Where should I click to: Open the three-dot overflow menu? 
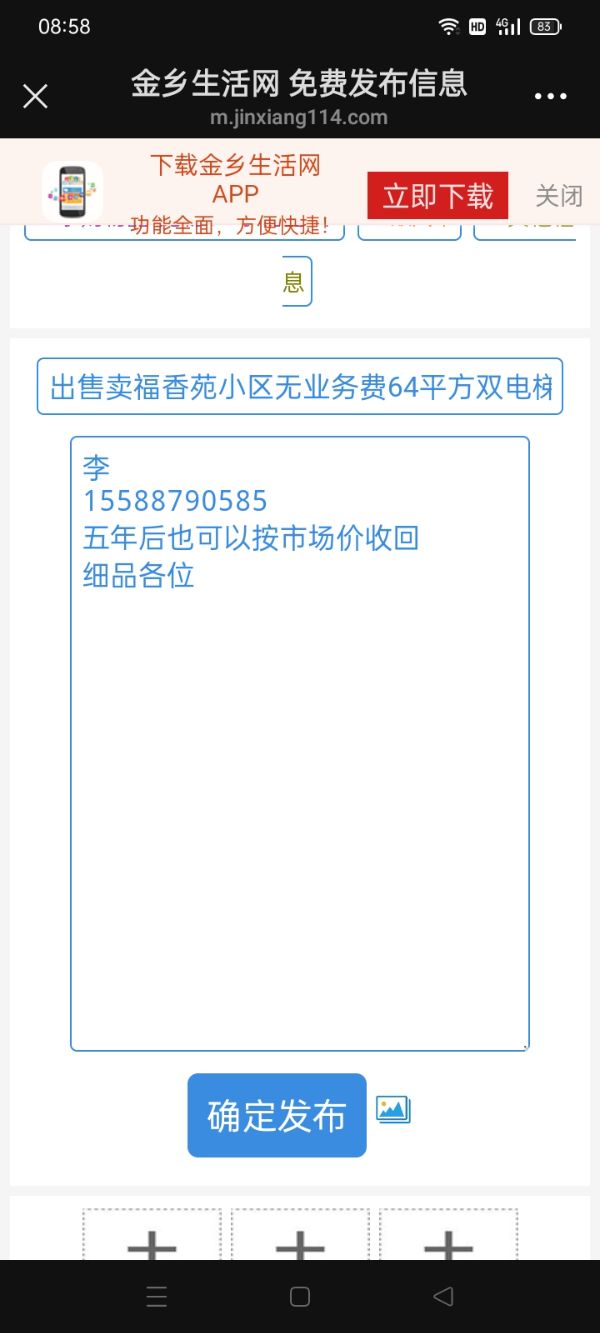tap(550, 97)
